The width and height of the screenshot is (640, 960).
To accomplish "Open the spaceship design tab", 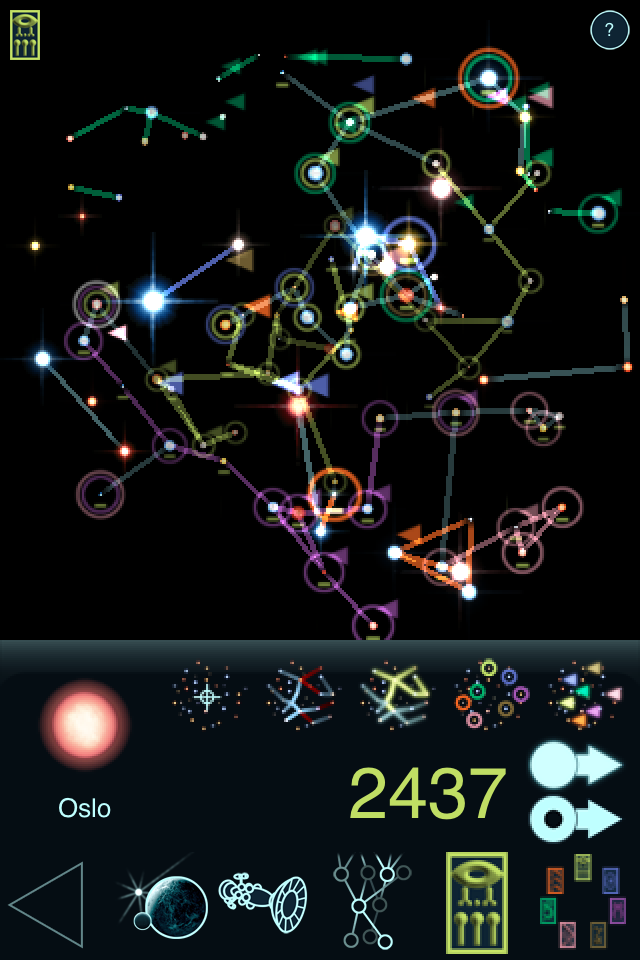I will [263, 902].
